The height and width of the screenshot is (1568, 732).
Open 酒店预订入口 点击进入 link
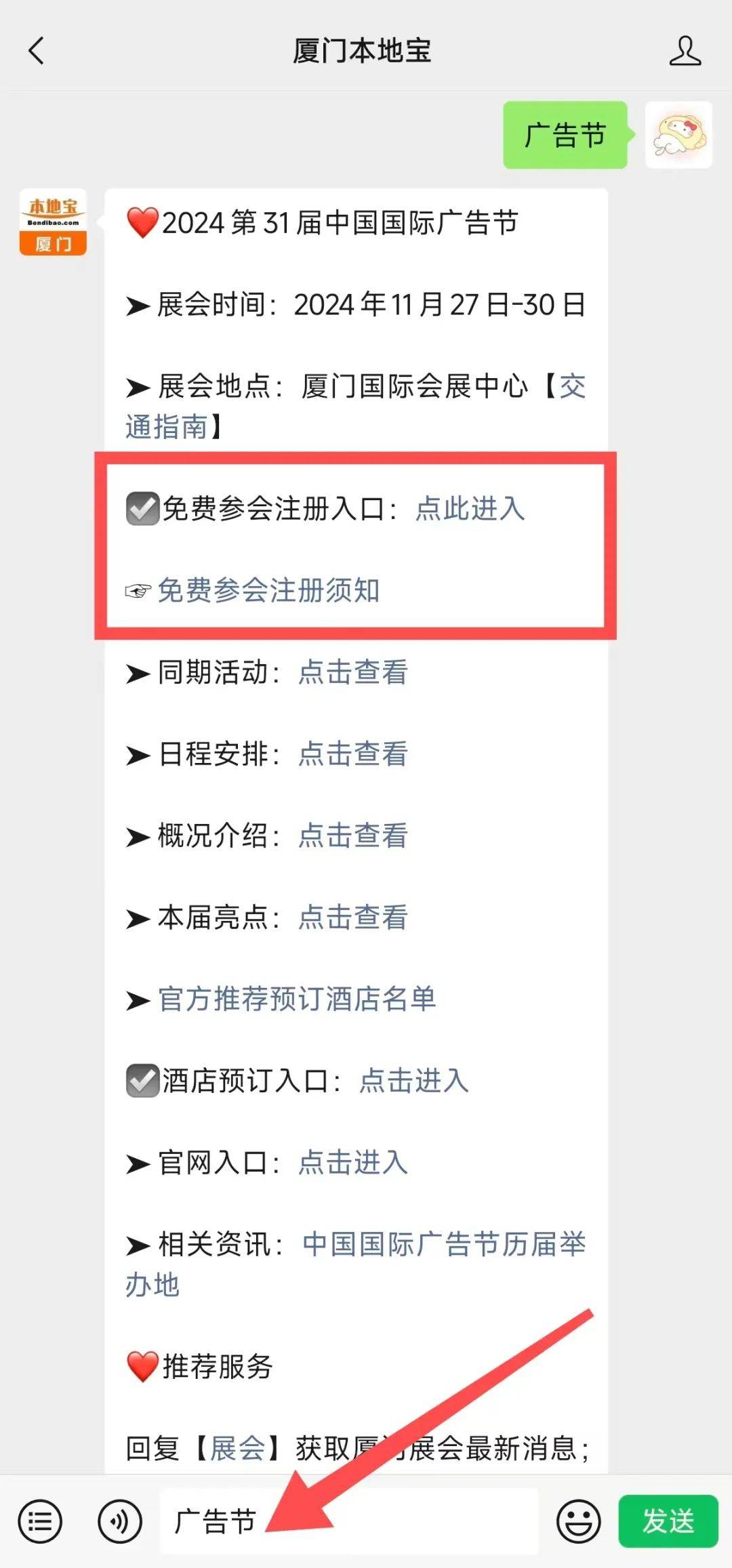tap(414, 1081)
